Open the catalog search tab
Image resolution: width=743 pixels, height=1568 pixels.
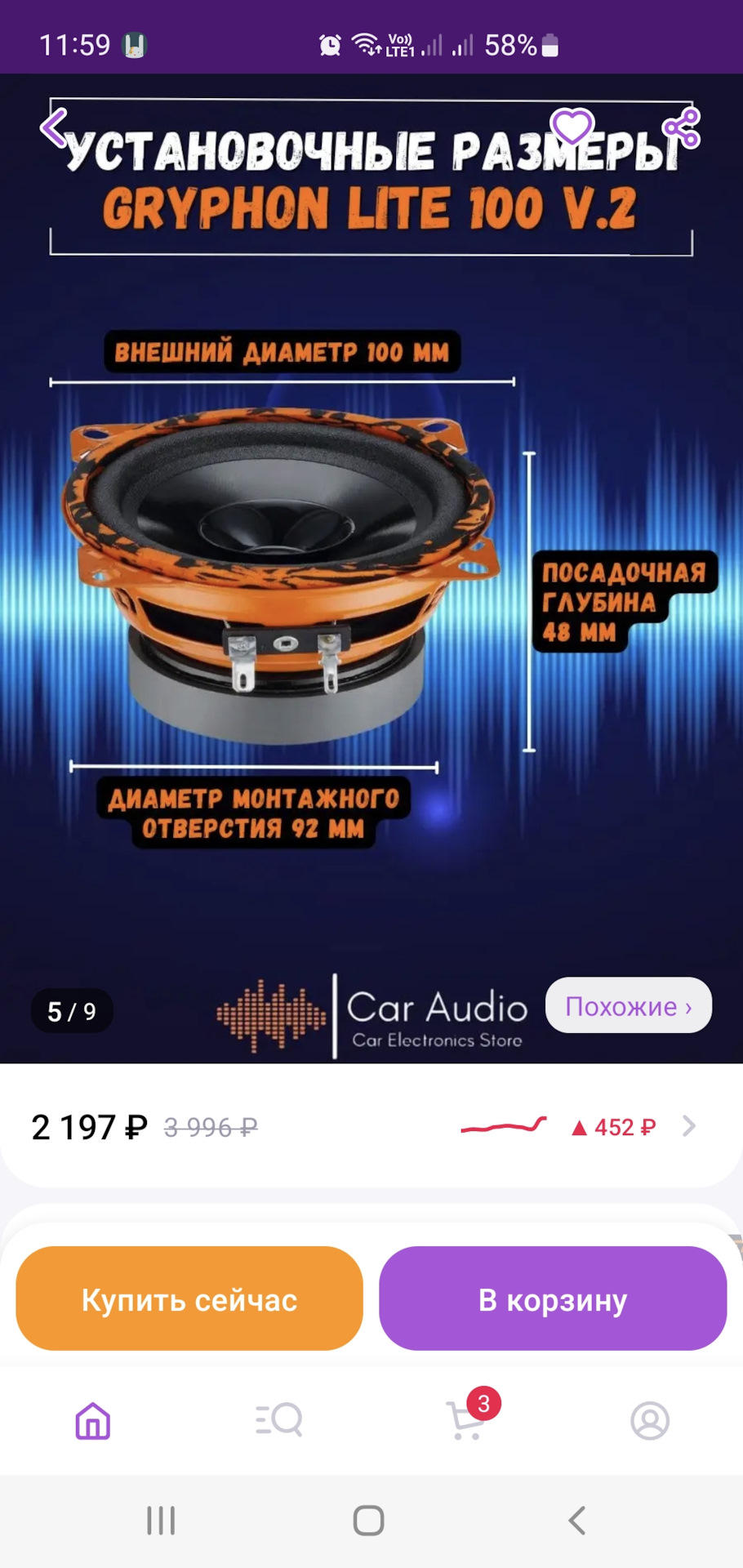[x=278, y=1421]
